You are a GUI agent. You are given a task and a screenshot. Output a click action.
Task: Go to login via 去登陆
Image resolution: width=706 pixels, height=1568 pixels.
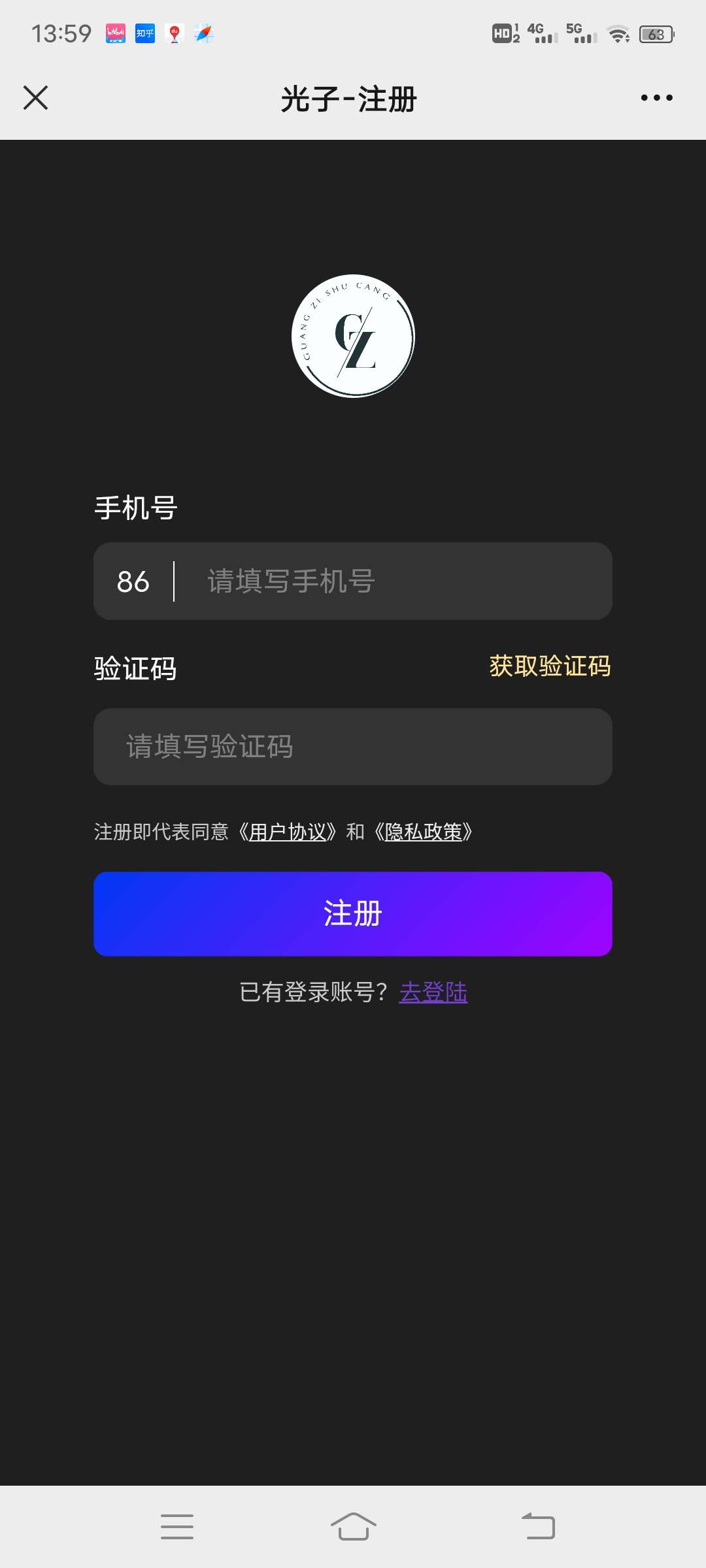433,992
